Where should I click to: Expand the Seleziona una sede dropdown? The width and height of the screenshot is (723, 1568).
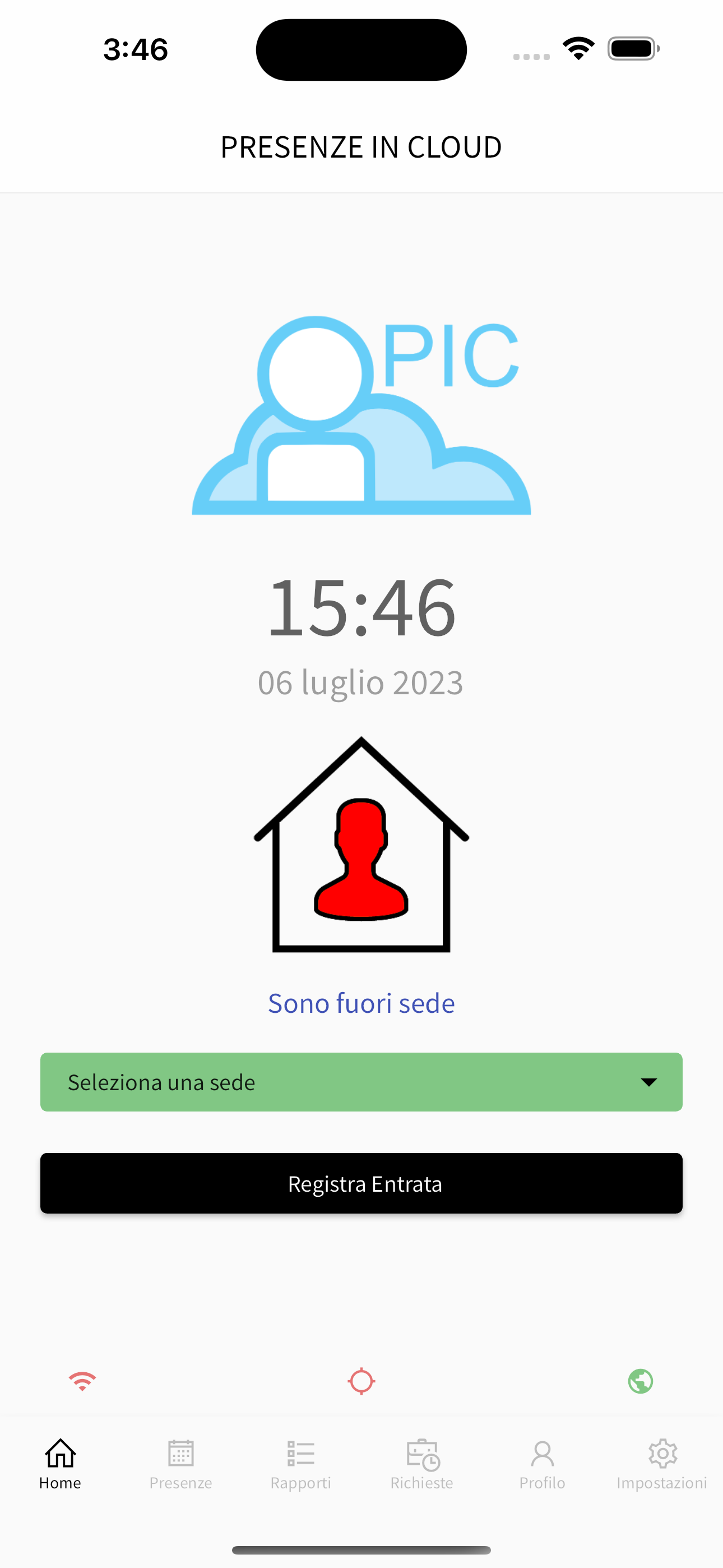(x=361, y=1082)
